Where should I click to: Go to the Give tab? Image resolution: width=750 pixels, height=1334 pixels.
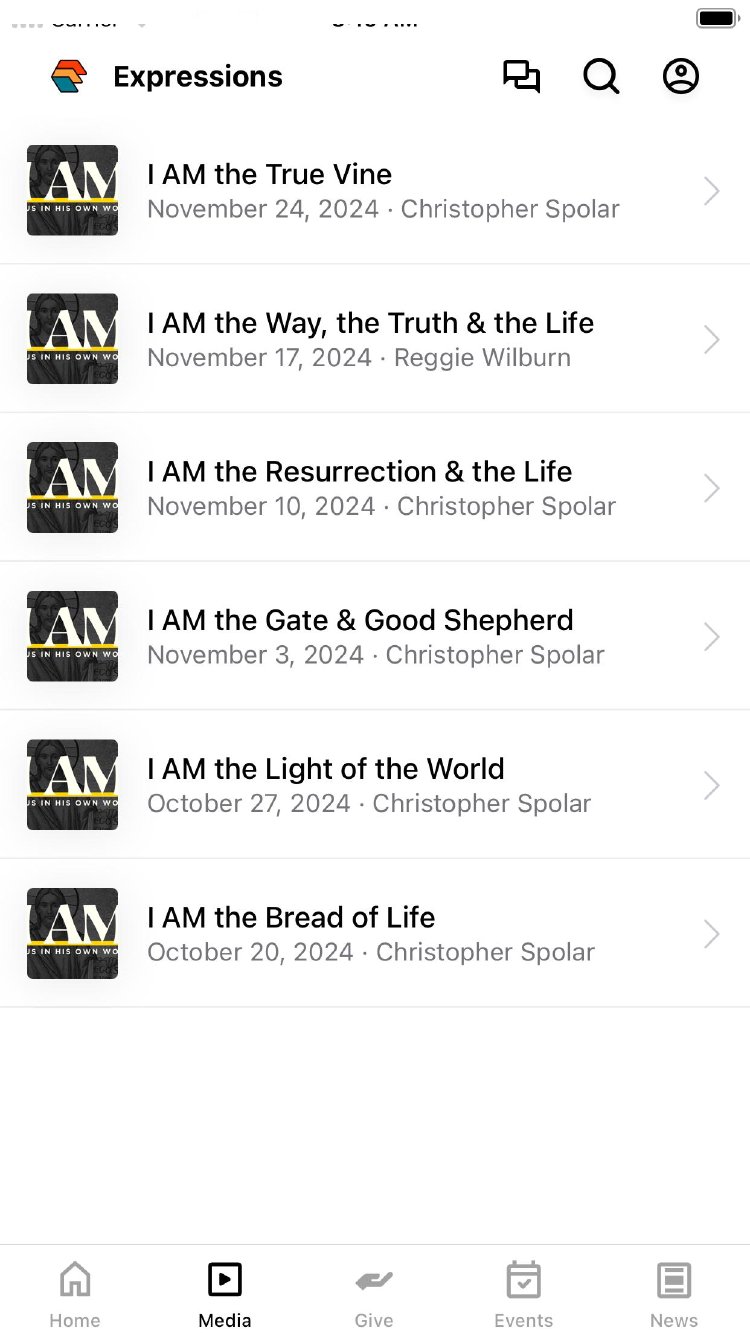pyautogui.click(x=374, y=1294)
